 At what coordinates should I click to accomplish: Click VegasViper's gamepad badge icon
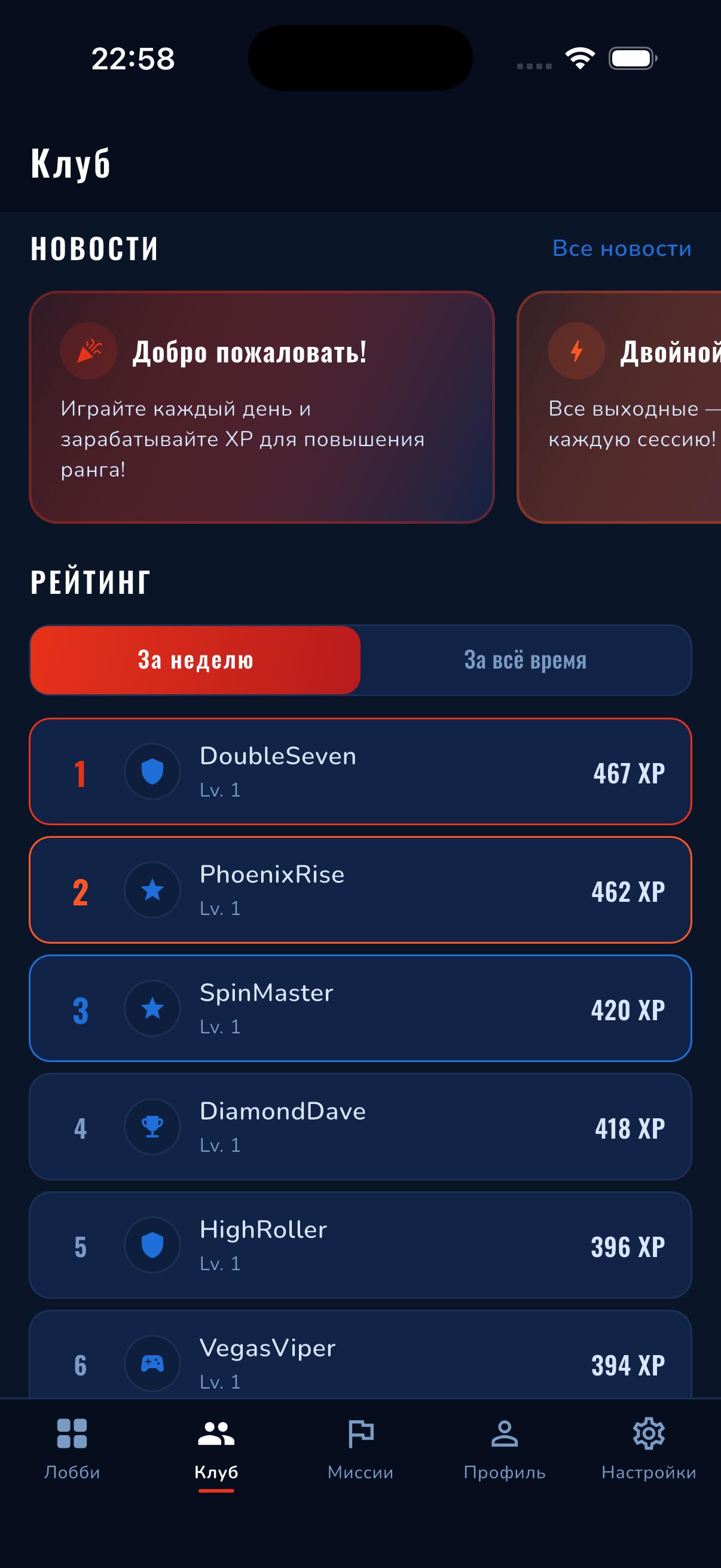pyautogui.click(x=152, y=1363)
